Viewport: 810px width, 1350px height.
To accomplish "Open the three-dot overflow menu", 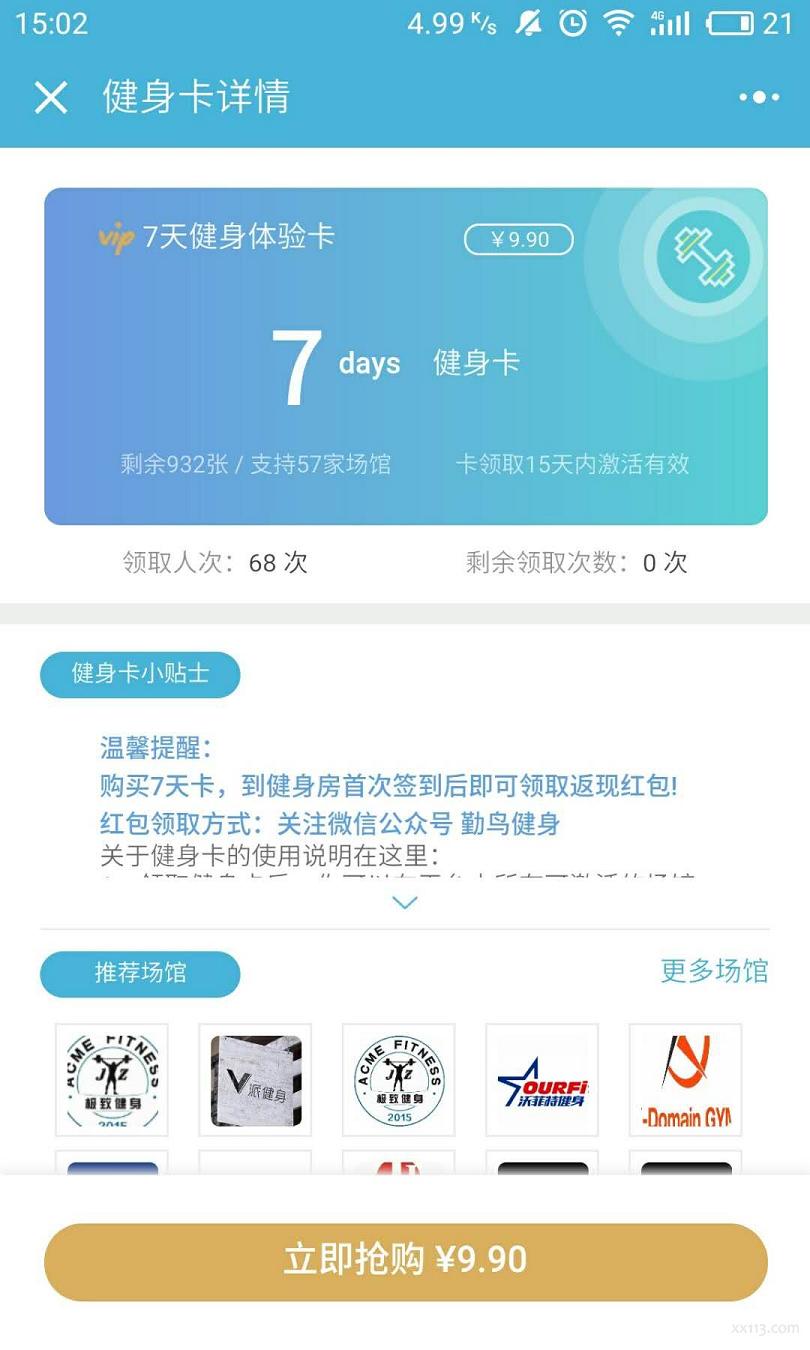I will point(759,97).
